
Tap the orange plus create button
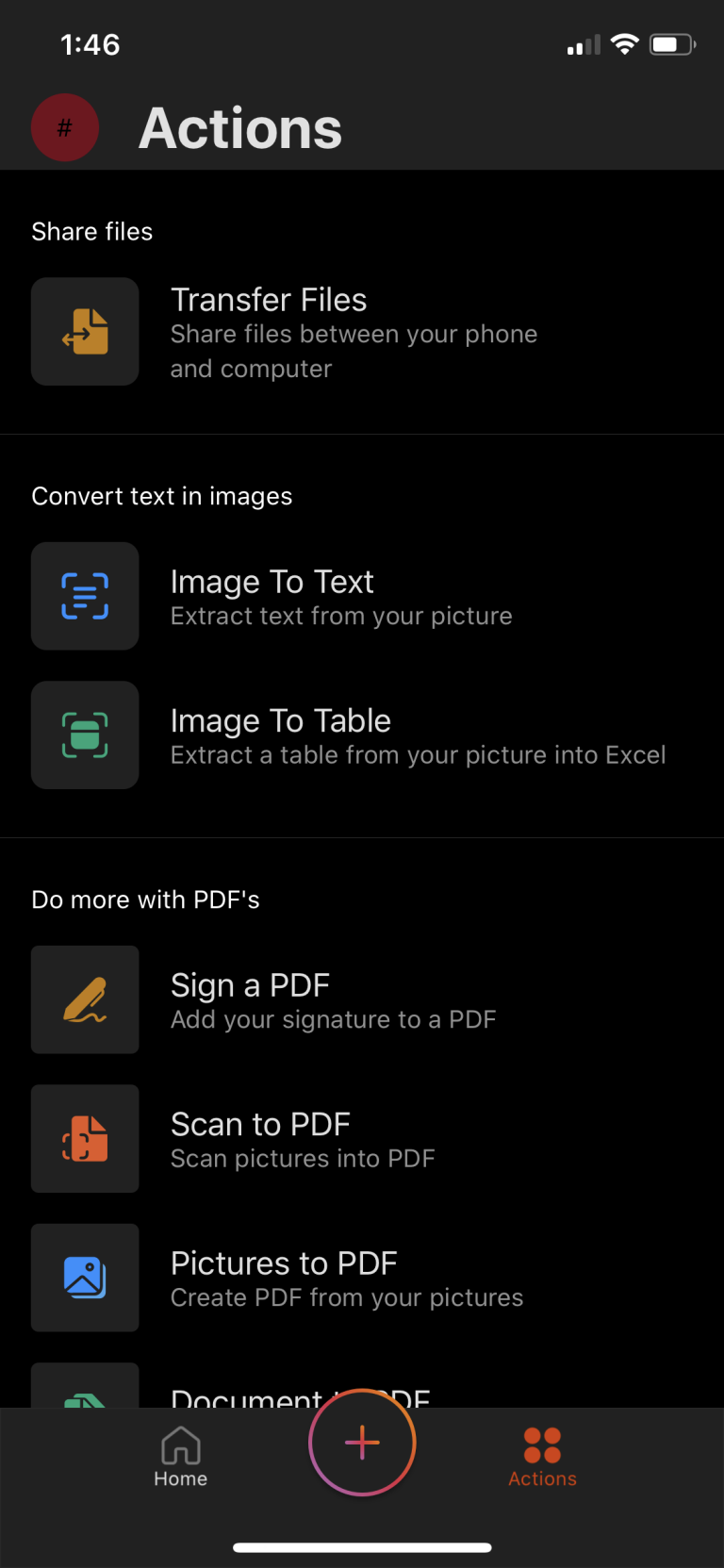[362, 1442]
